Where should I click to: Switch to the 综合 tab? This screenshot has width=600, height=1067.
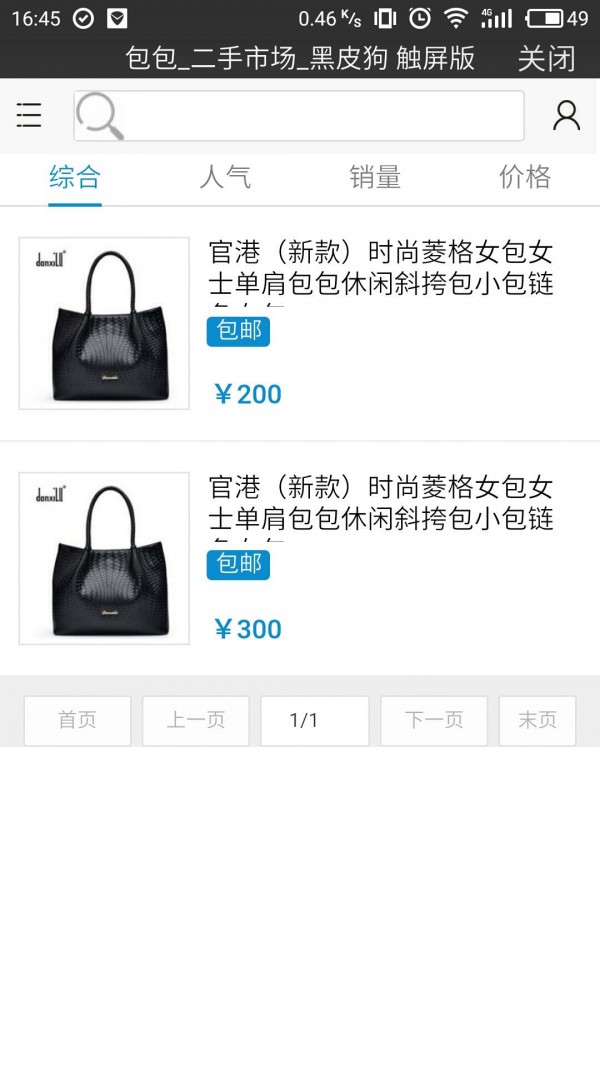75,178
